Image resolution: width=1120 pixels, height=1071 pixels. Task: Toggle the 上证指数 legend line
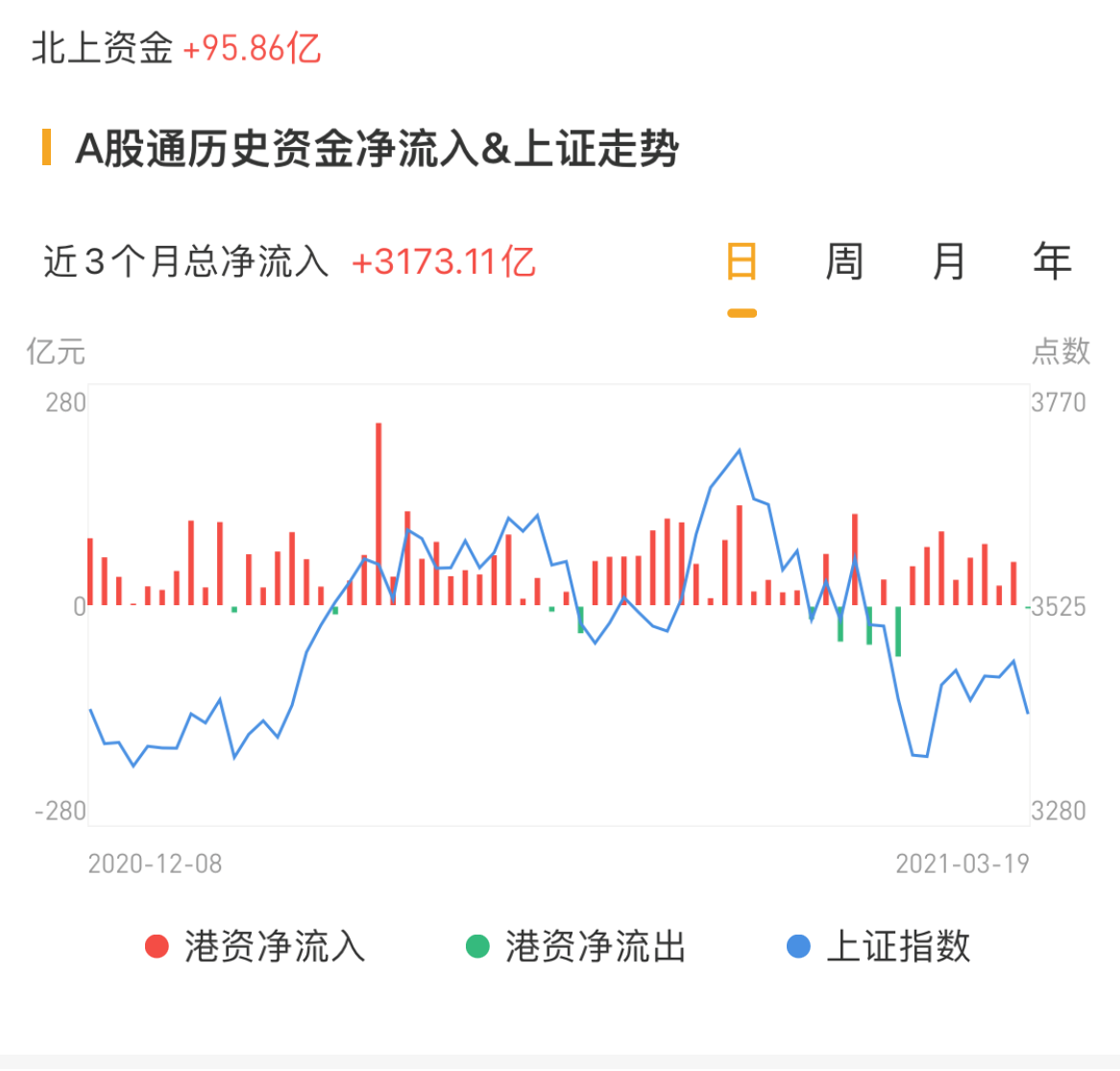coord(879,947)
